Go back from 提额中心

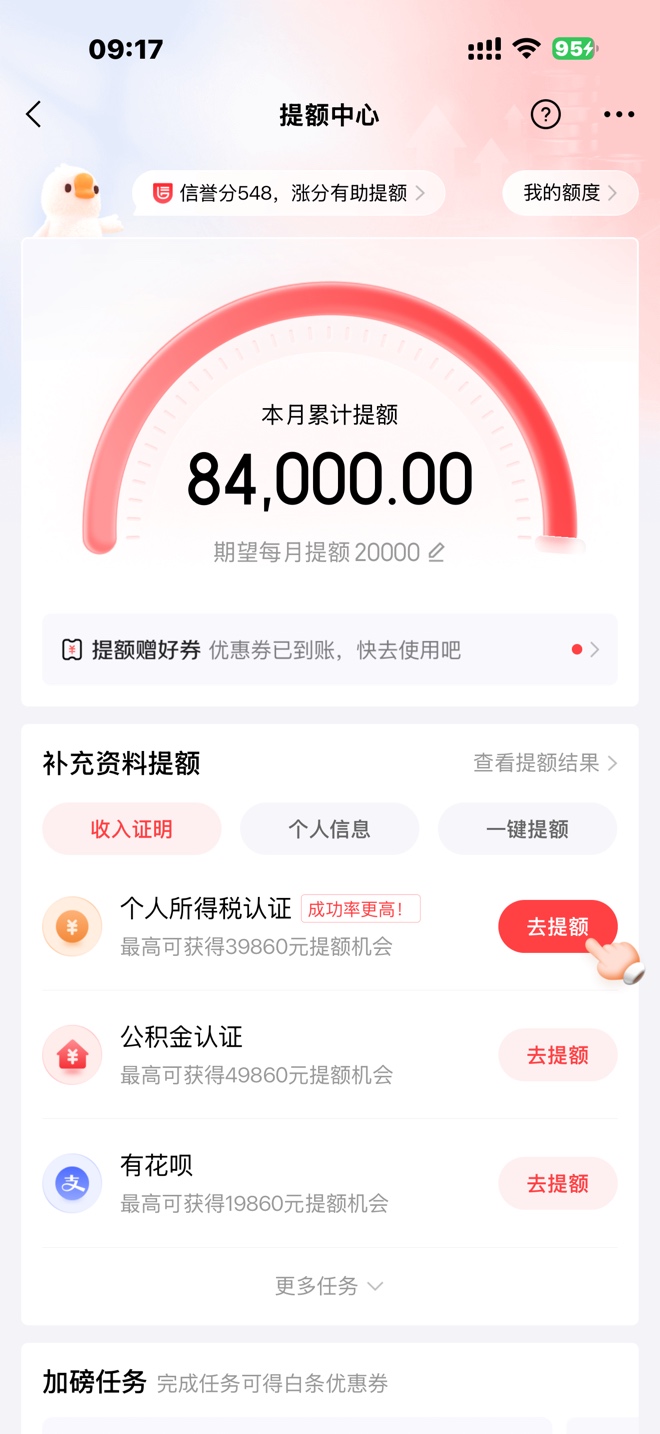34,115
